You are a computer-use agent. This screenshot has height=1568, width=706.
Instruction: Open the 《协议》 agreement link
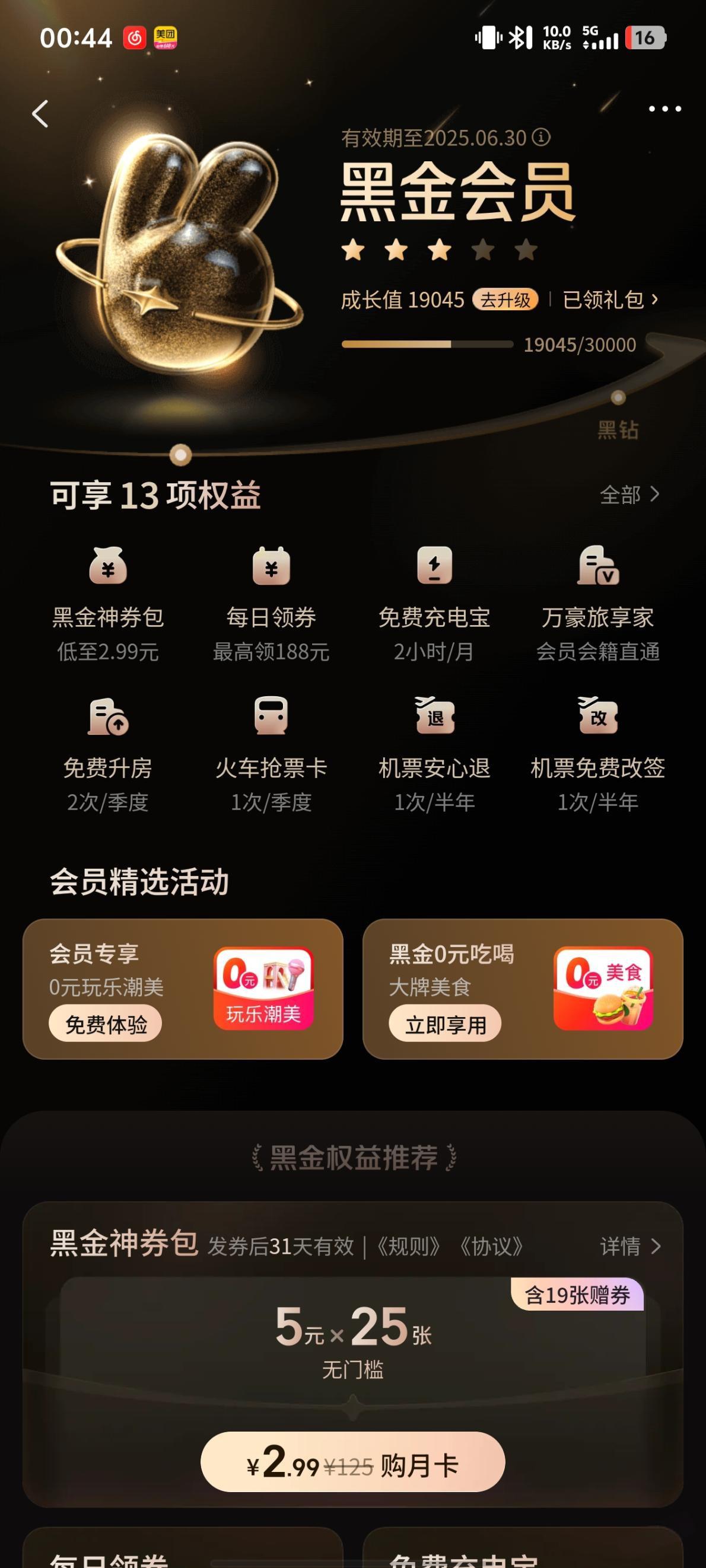pyautogui.click(x=491, y=1247)
